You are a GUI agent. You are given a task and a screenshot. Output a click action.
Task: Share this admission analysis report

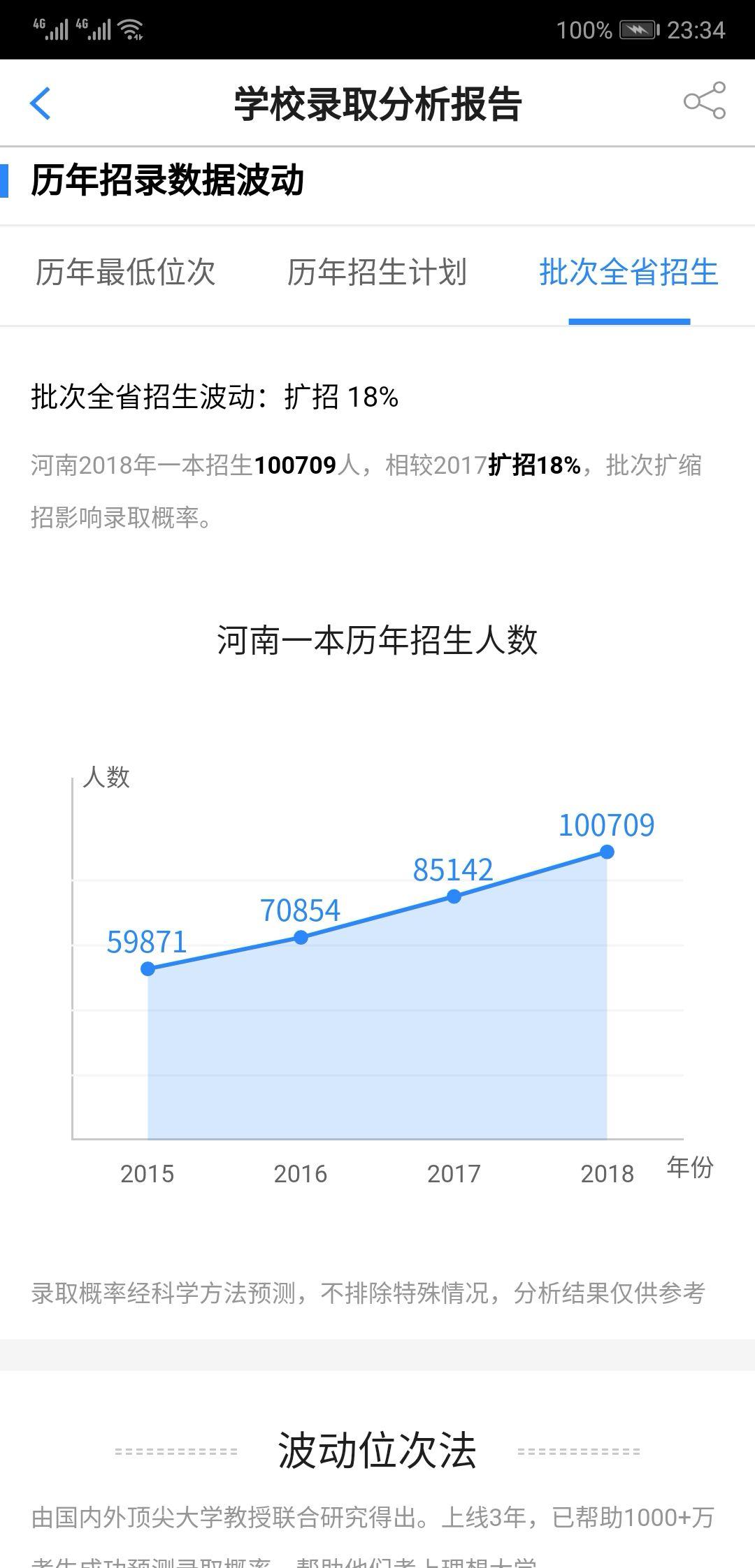click(704, 101)
